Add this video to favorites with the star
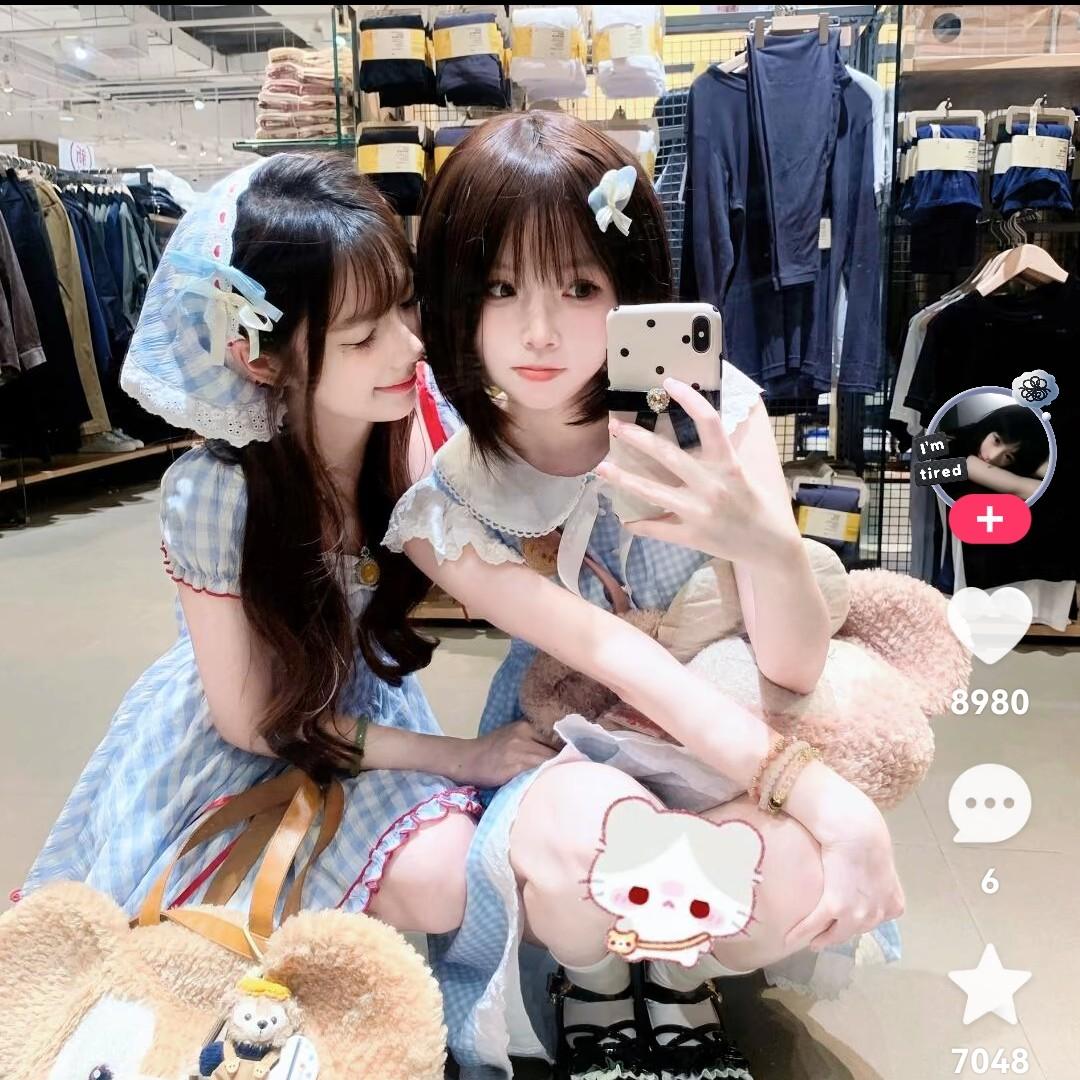Screen dimensions: 1080x1080 (989, 984)
